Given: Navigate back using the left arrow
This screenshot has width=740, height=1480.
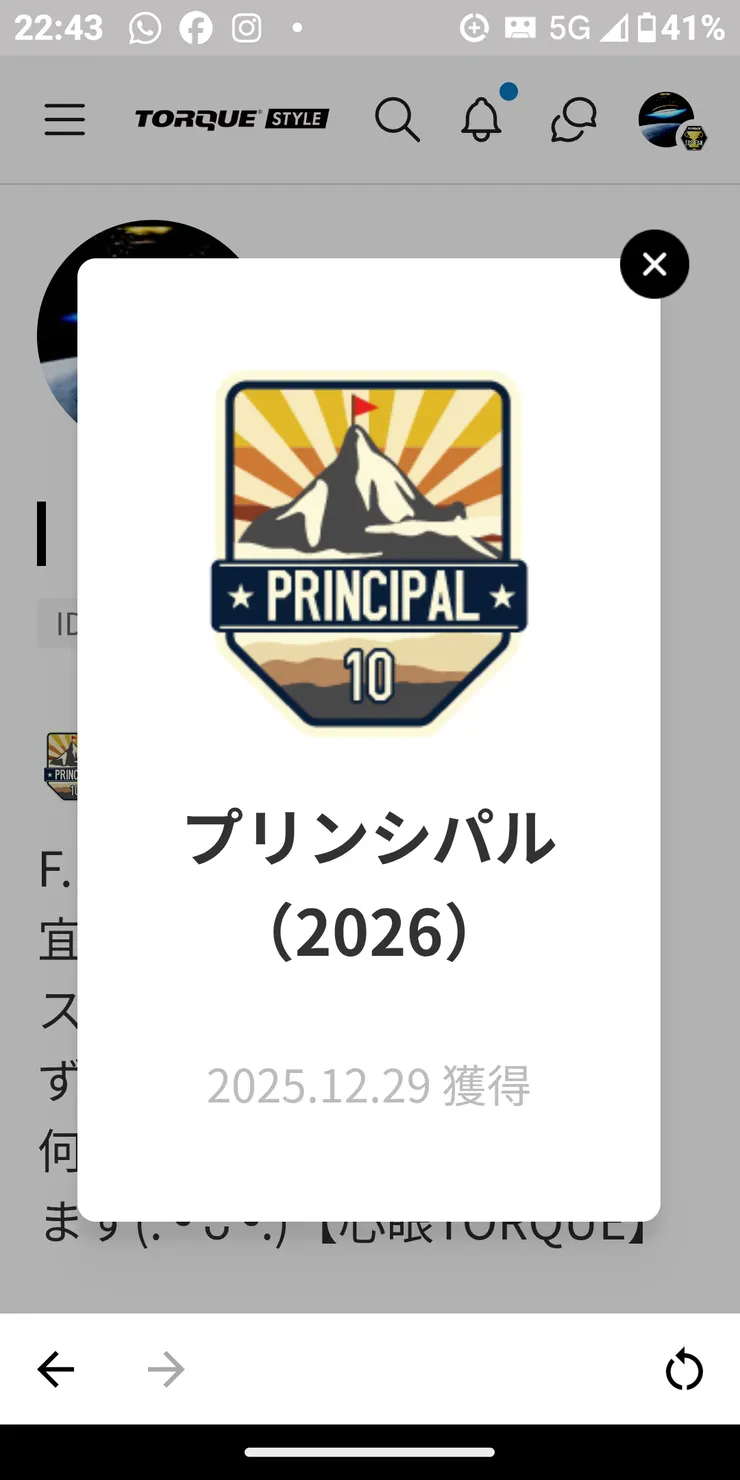Looking at the screenshot, I should (x=55, y=1370).
